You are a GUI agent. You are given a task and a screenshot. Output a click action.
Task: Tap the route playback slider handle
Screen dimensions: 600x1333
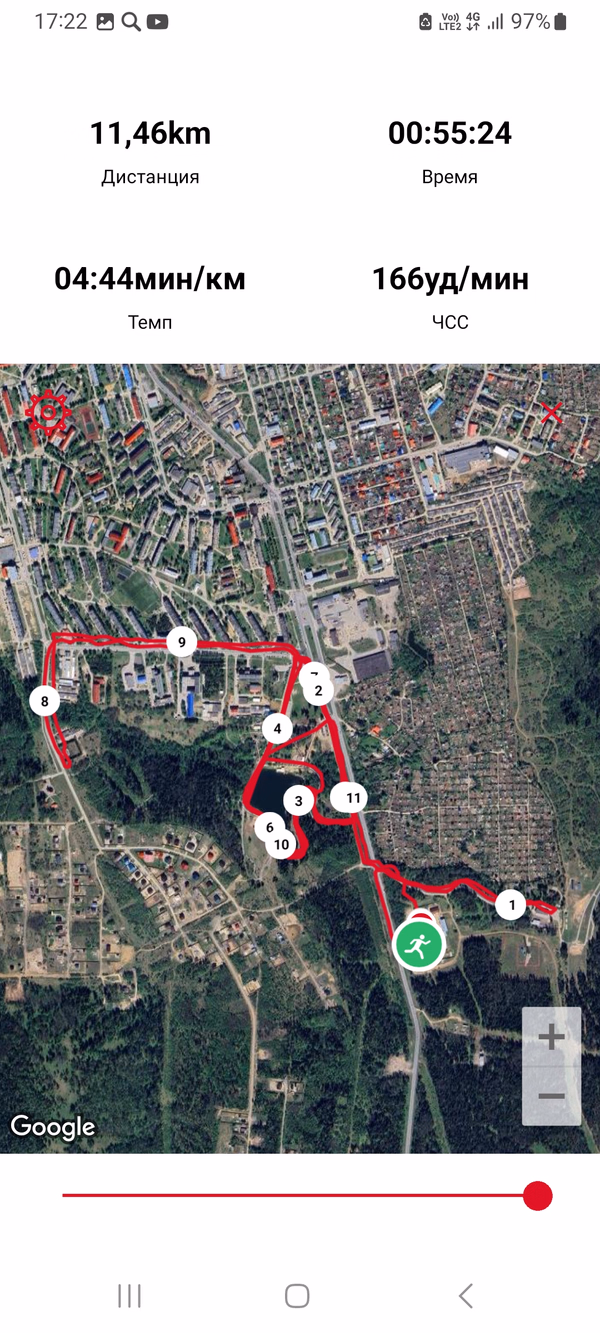click(538, 1195)
